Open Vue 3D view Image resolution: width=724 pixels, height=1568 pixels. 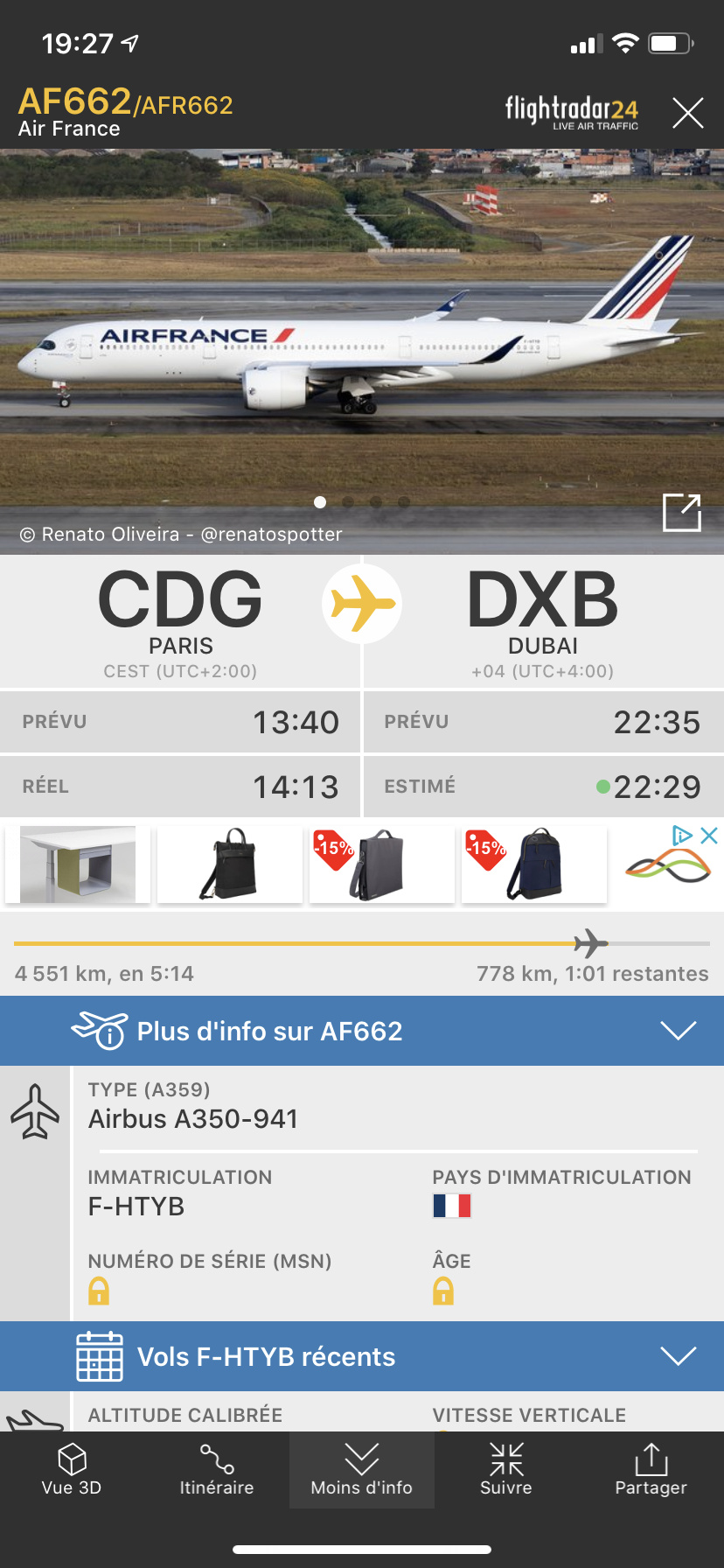[x=72, y=1470]
